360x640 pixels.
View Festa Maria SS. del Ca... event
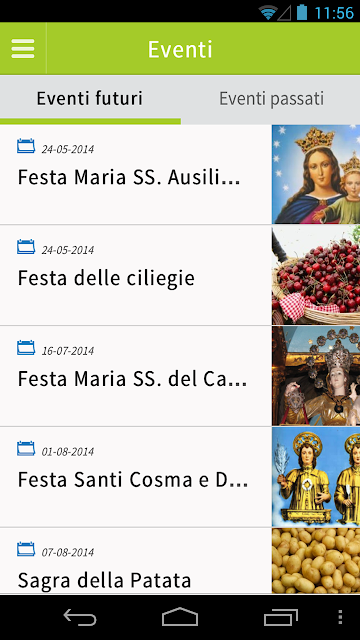click(x=180, y=376)
